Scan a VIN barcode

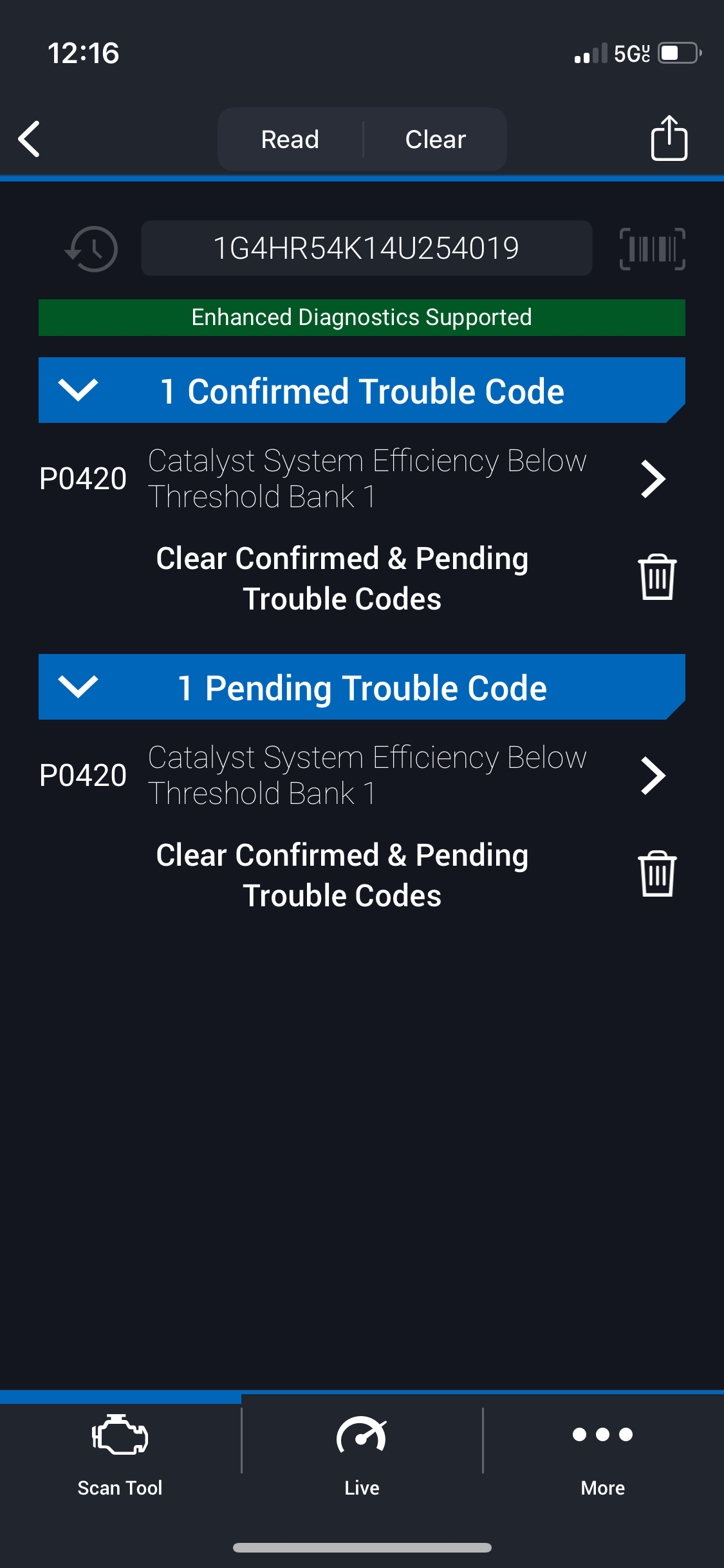pos(652,248)
